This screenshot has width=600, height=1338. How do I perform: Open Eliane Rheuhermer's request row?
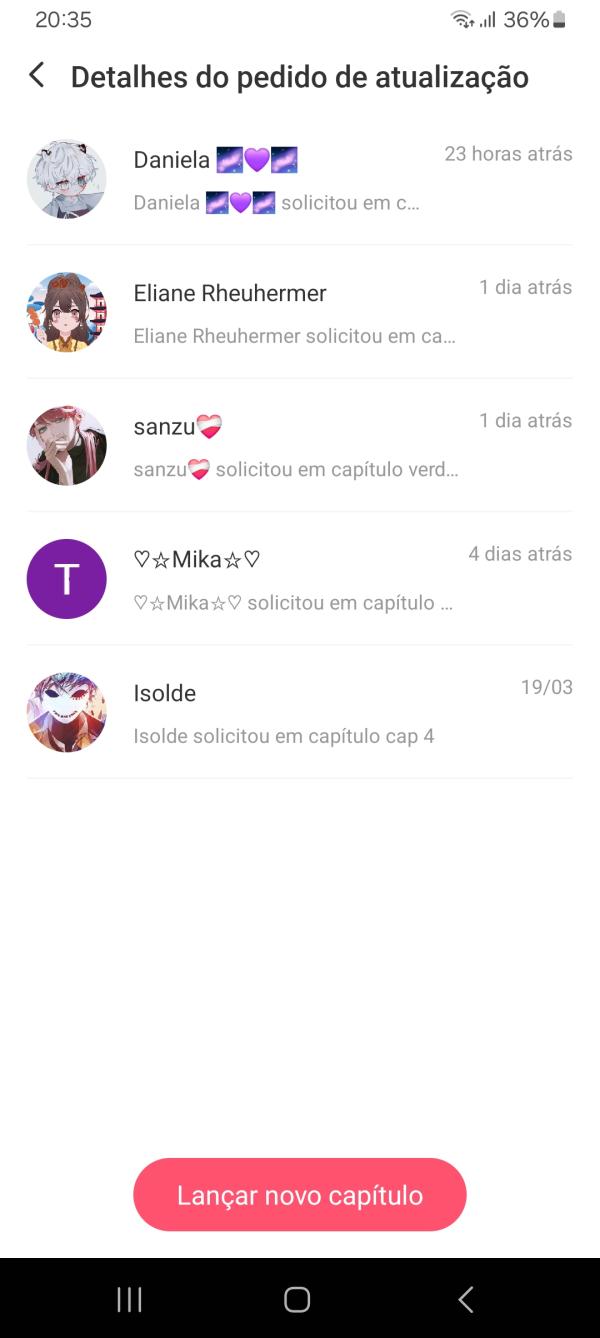click(300, 313)
